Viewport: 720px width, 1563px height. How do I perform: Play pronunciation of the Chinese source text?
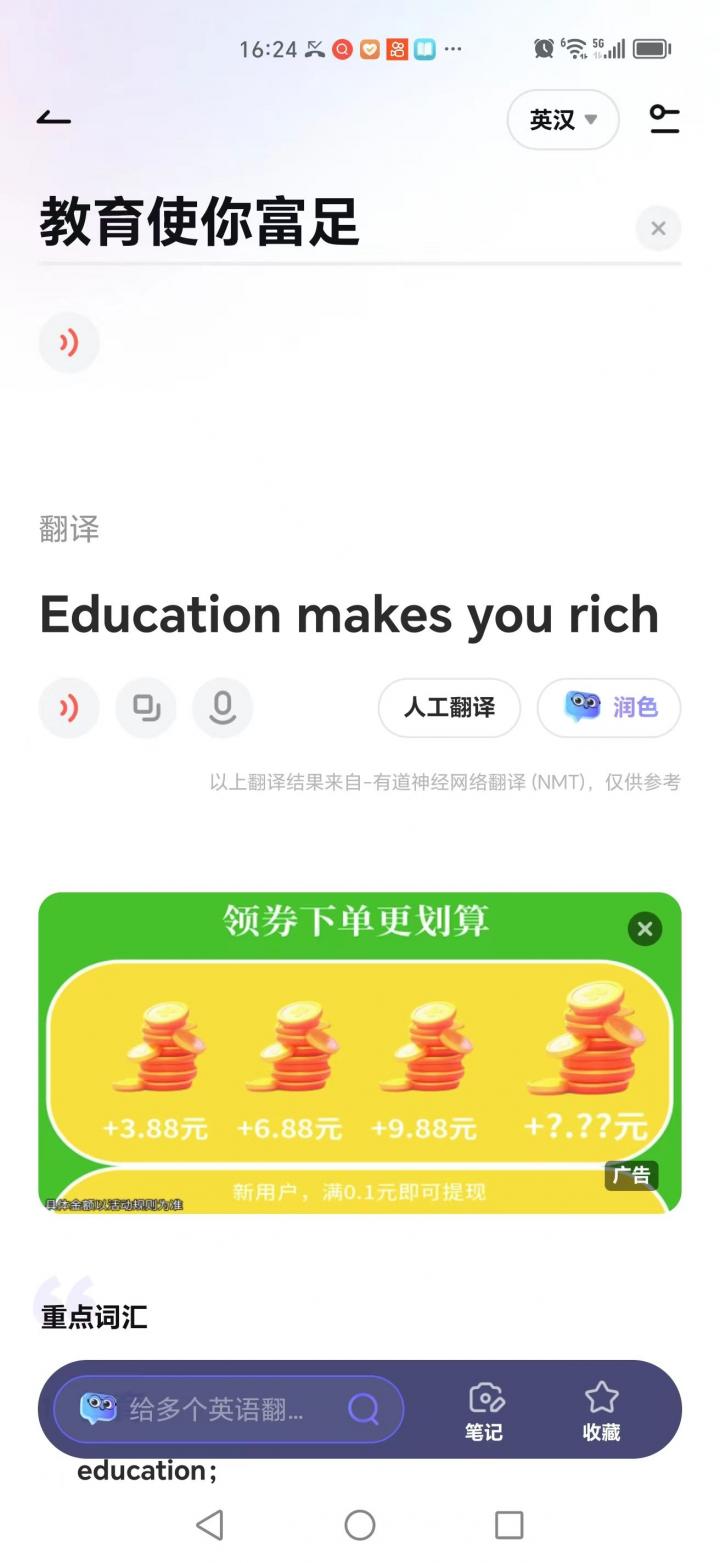(69, 343)
